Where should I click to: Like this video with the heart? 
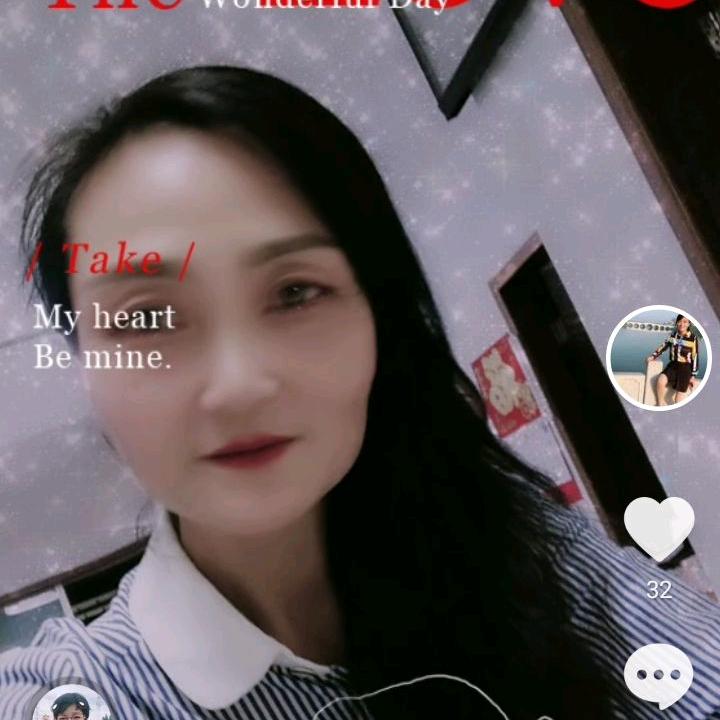658,529
